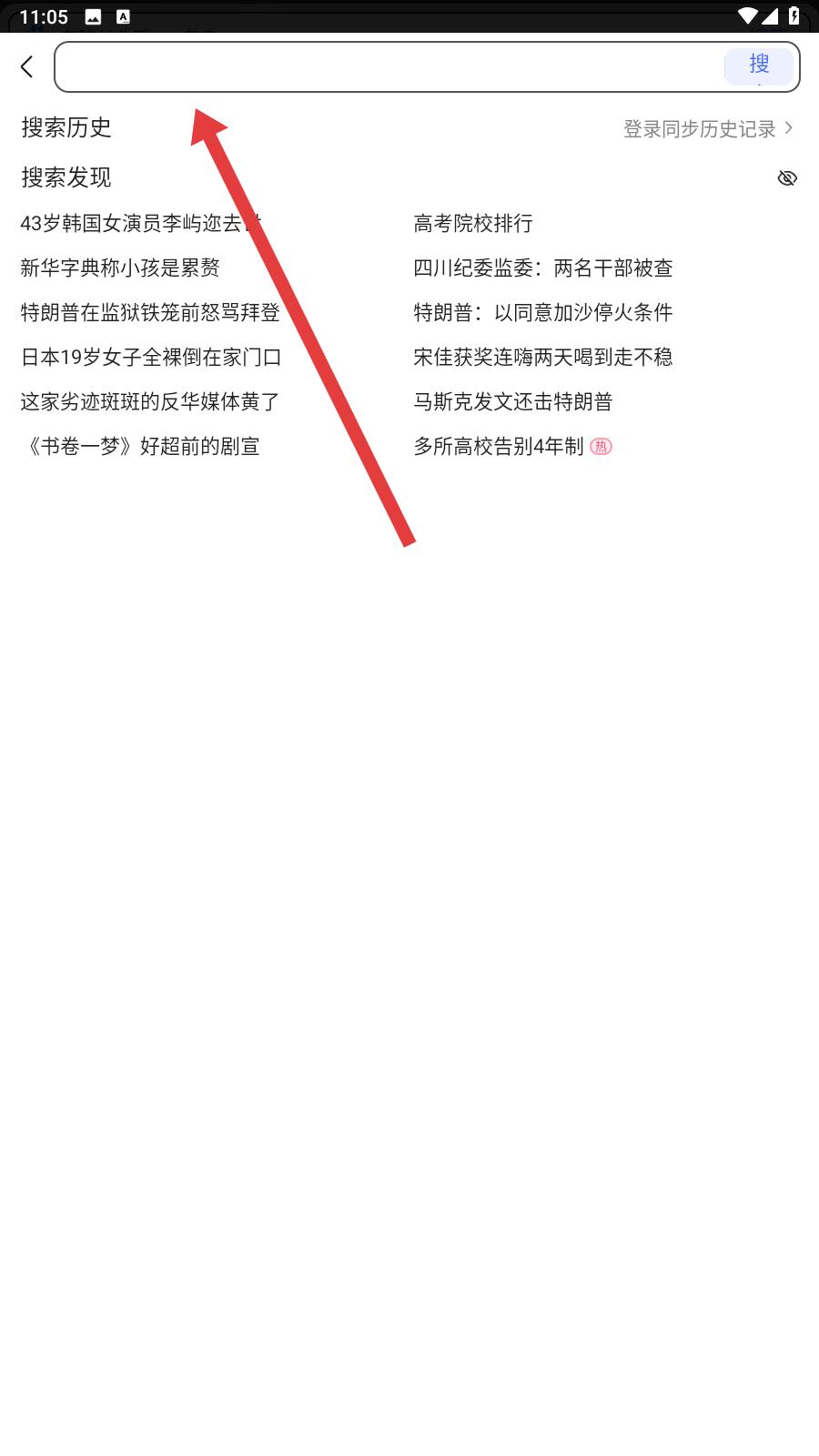Hide search discovery with eye icon

pos(787,177)
